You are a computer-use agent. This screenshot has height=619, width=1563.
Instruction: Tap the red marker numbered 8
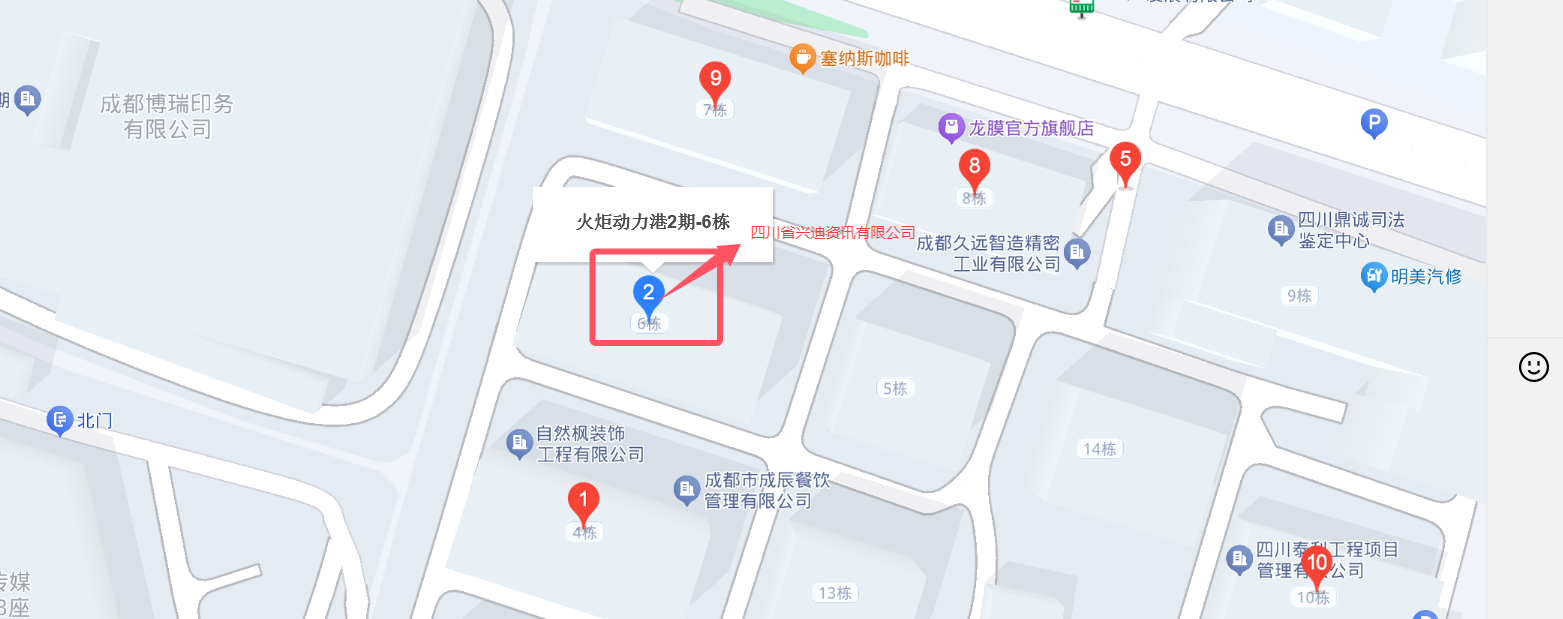974,167
